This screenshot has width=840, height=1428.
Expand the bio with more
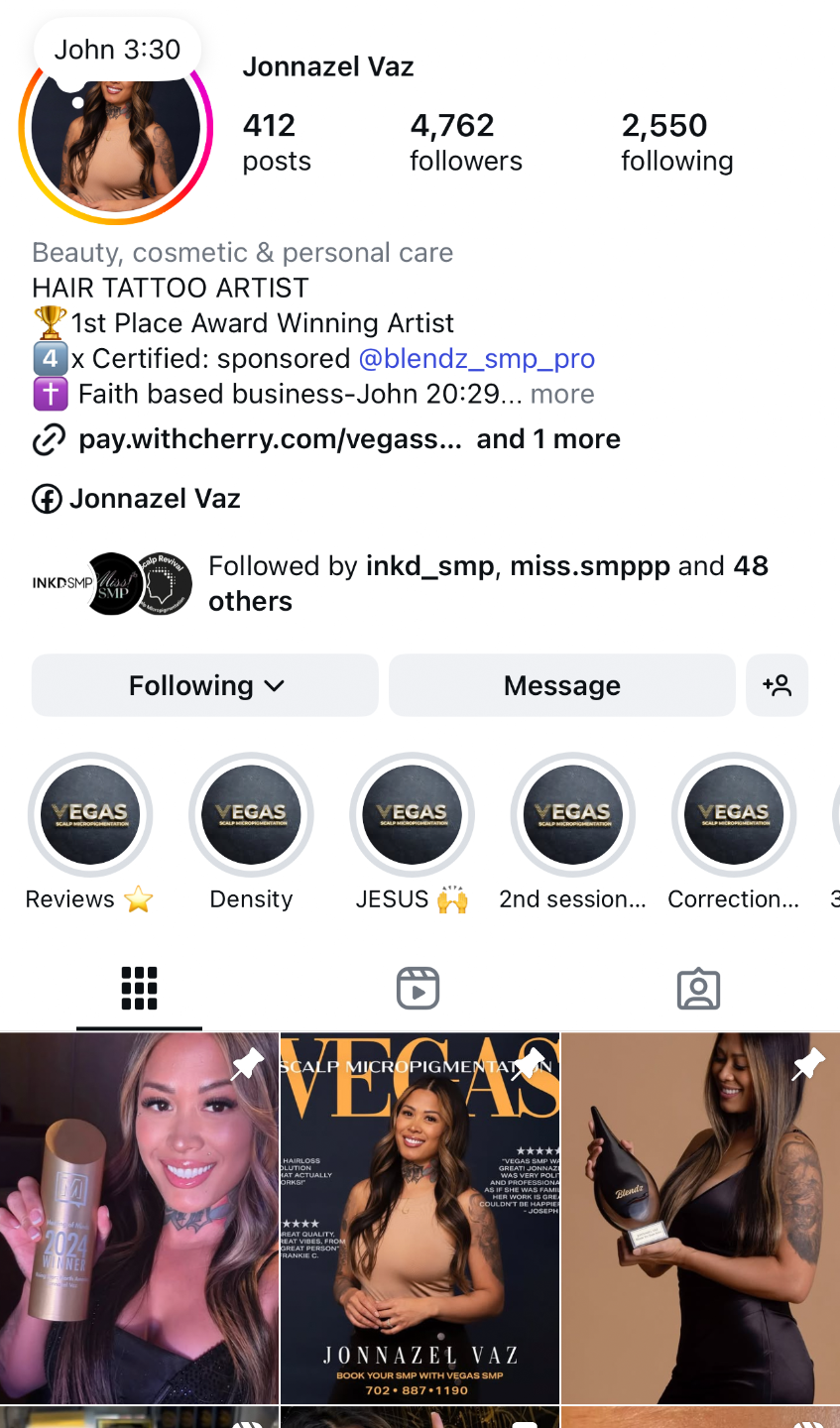point(562,394)
